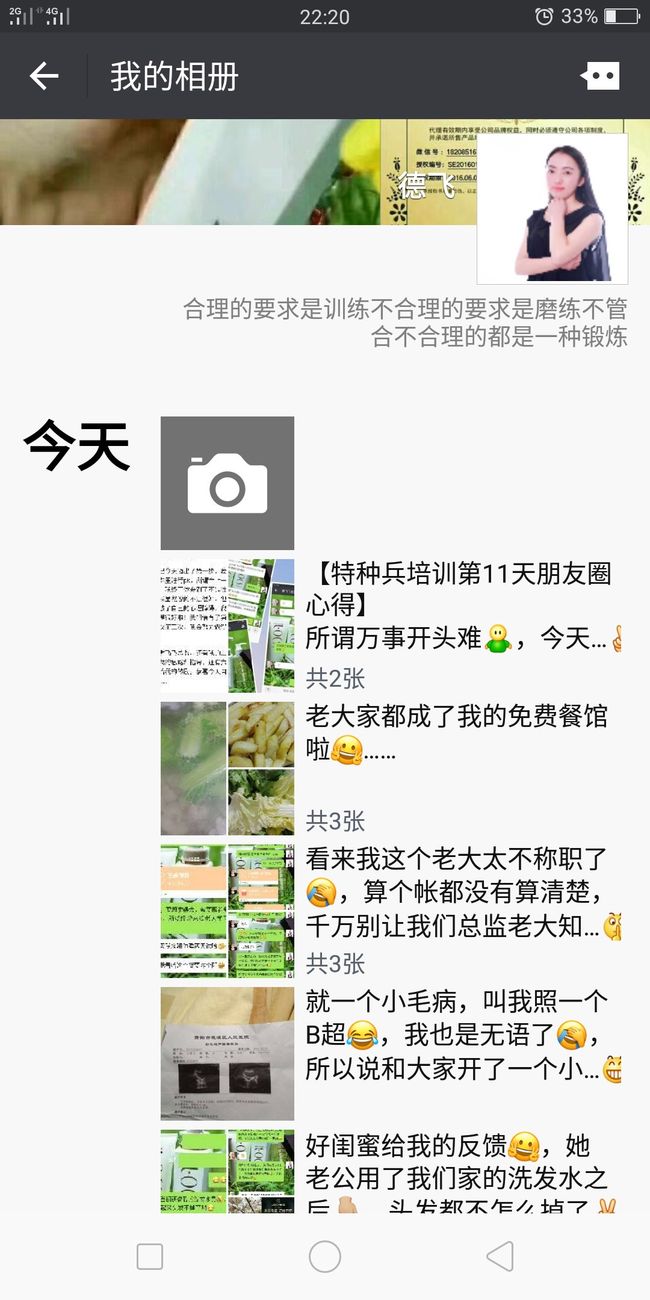The width and height of the screenshot is (650, 1300).
Task: Tap the camera tile to post a photo
Action: (227, 483)
